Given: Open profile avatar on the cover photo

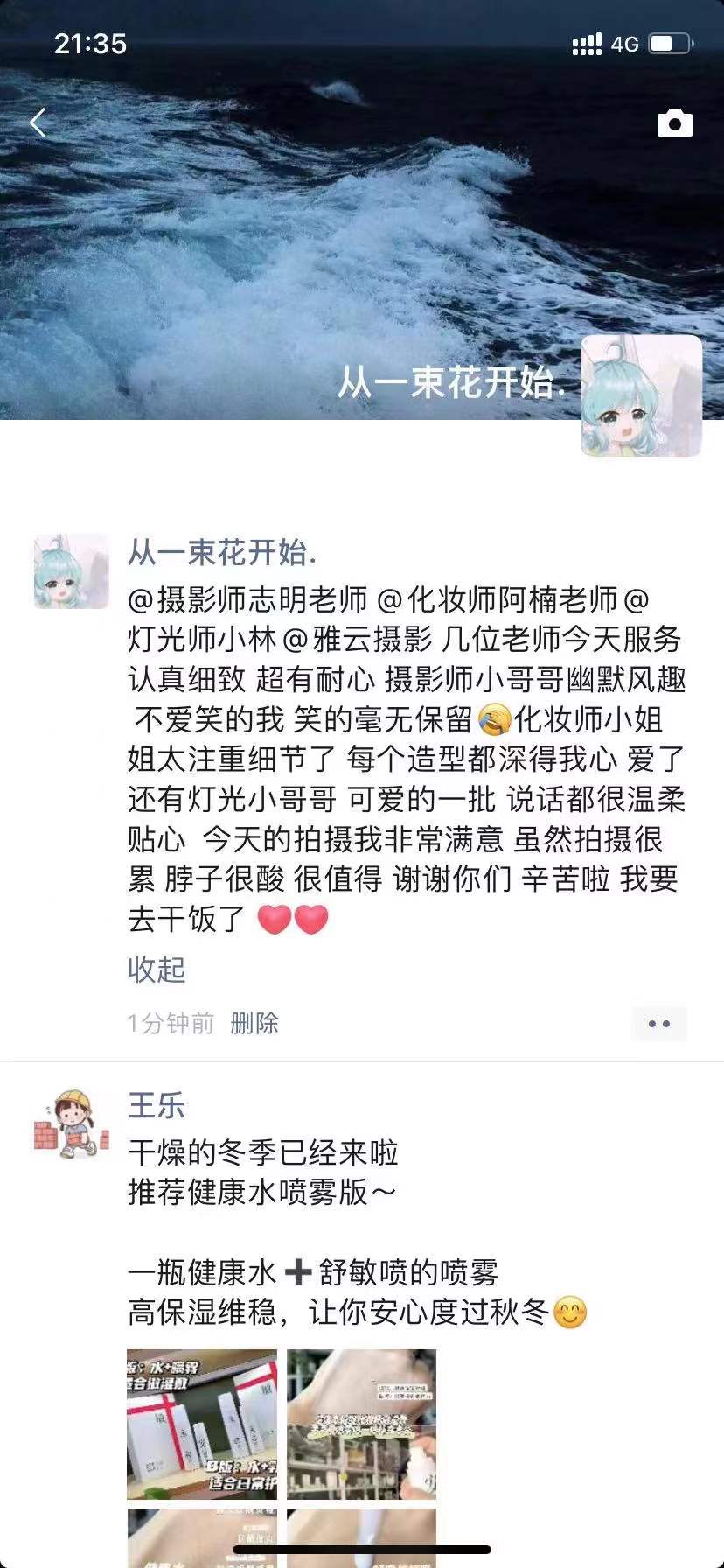Looking at the screenshot, I should coord(641,395).
